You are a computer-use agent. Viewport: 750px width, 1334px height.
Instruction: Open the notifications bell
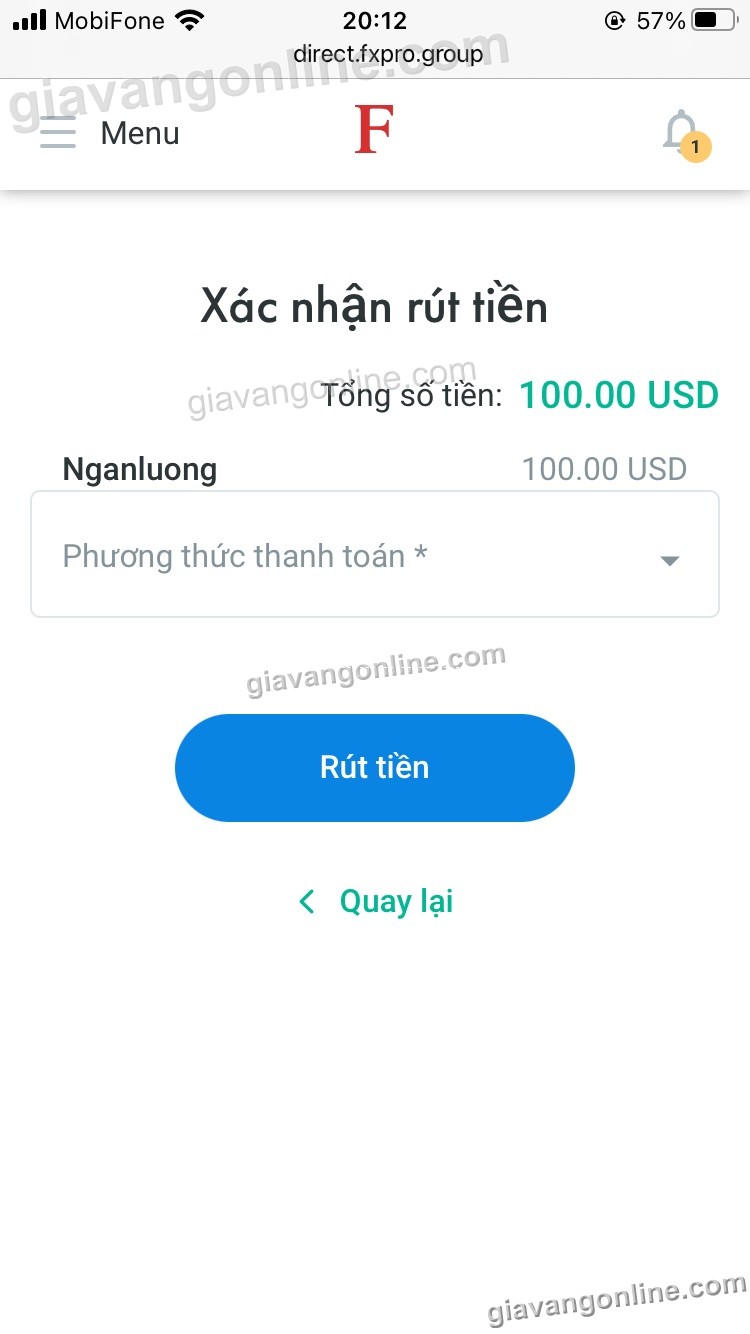coord(683,133)
